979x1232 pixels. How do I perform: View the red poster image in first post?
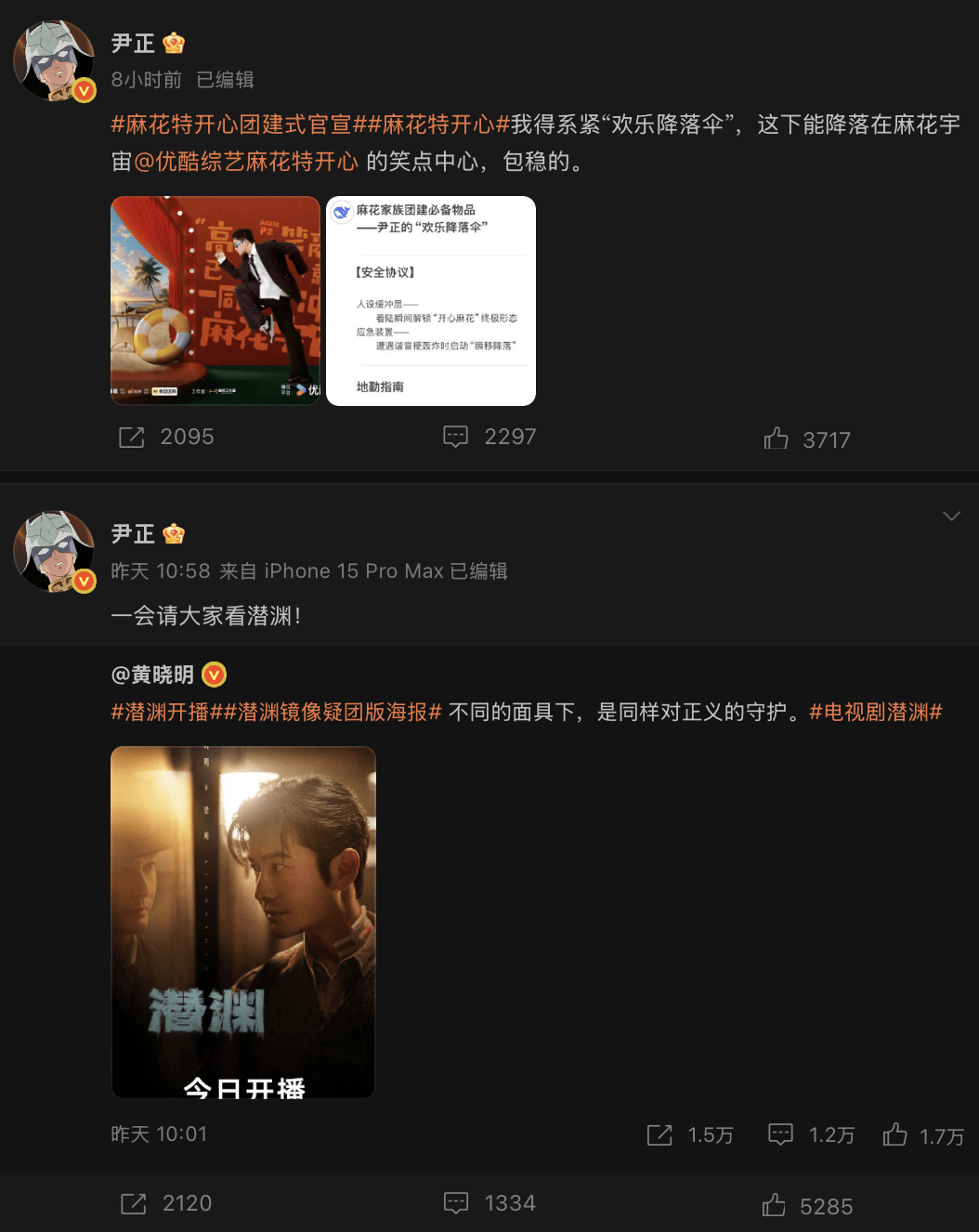coord(215,301)
